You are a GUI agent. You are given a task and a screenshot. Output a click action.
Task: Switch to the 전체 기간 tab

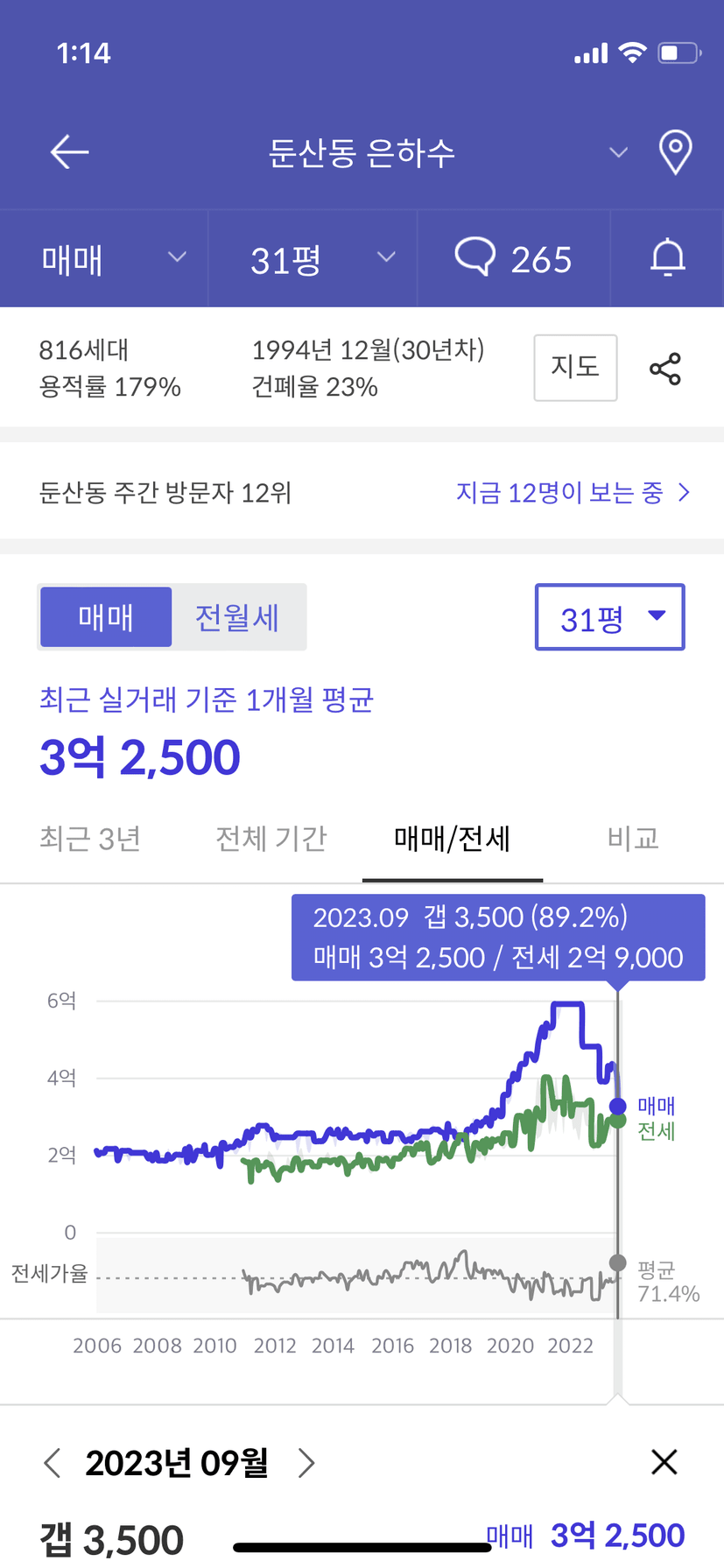coord(271,839)
